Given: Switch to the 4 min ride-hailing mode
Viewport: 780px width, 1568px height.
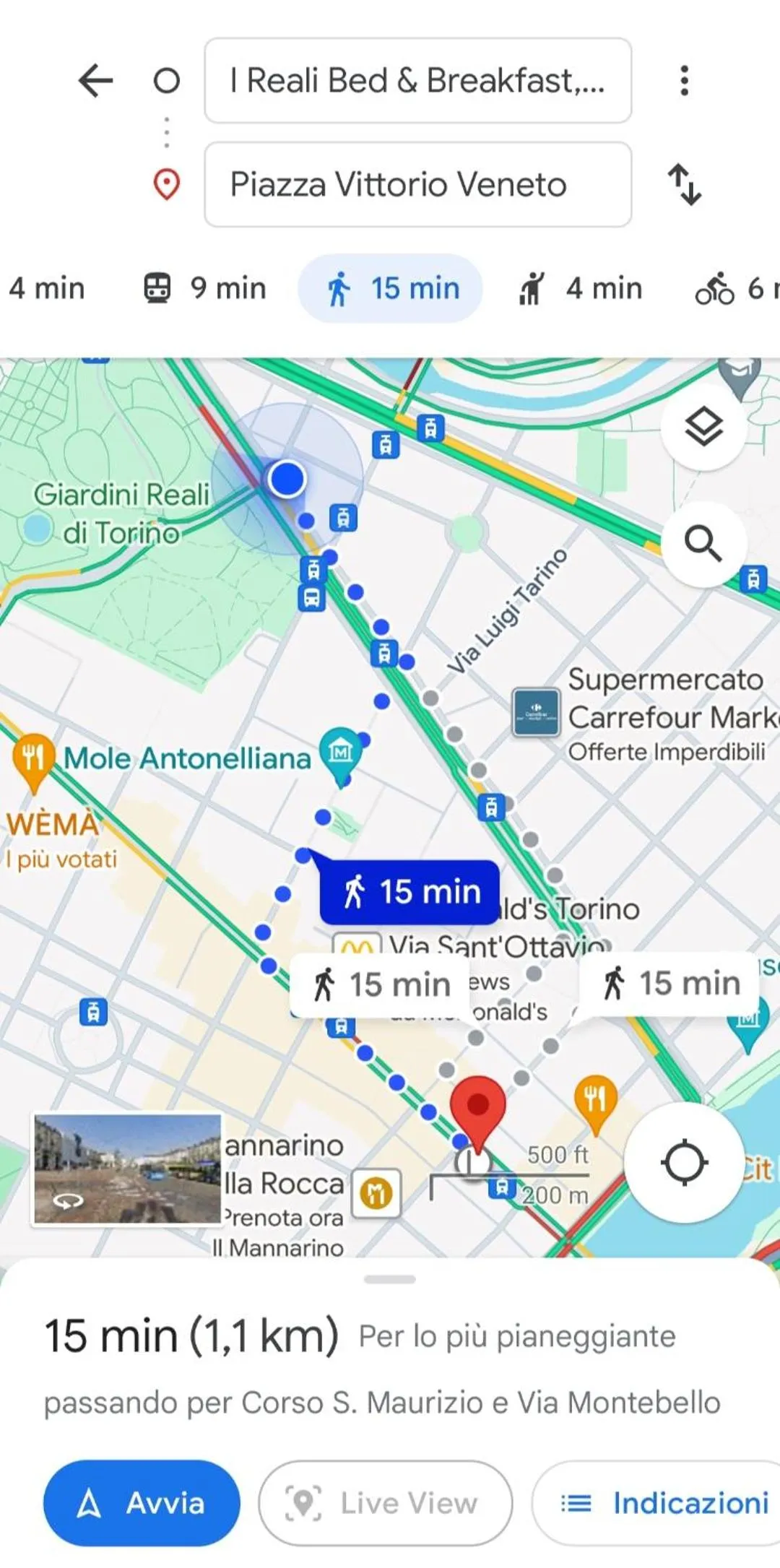Looking at the screenshot, I should coord(581,288).
